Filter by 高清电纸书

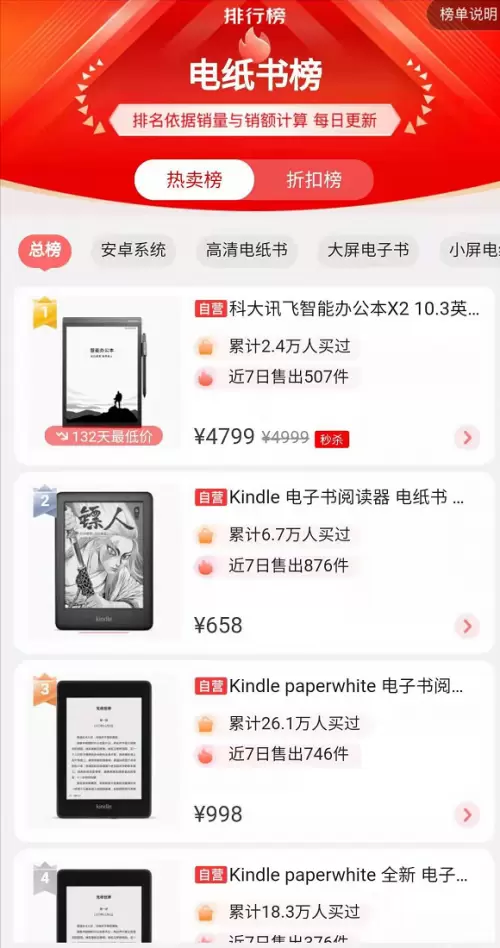246,250
